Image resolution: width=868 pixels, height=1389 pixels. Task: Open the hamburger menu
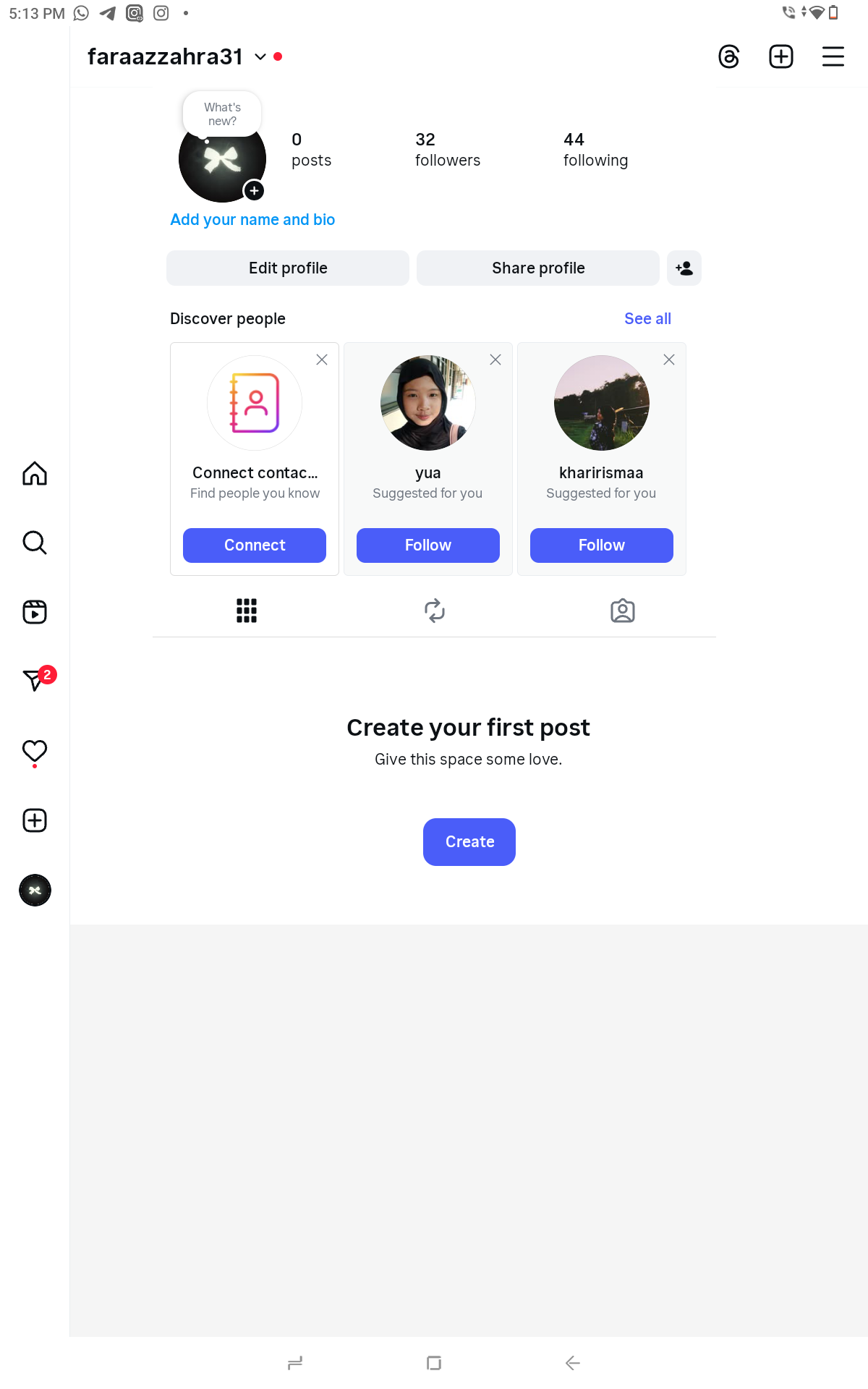833,56
